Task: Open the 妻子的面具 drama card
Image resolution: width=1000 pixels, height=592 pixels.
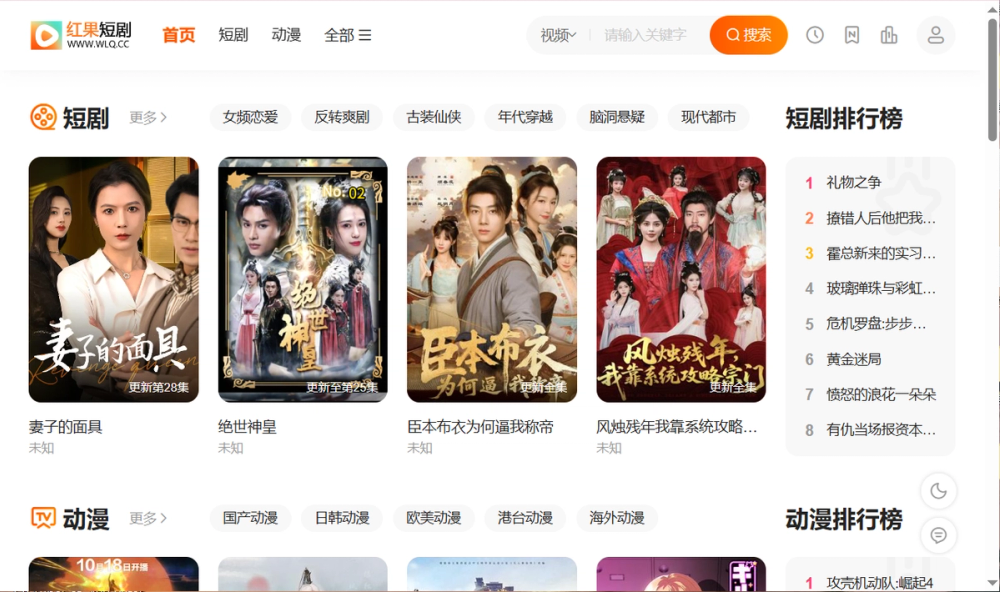Action: pyautogui.click(x=113, y=280)
